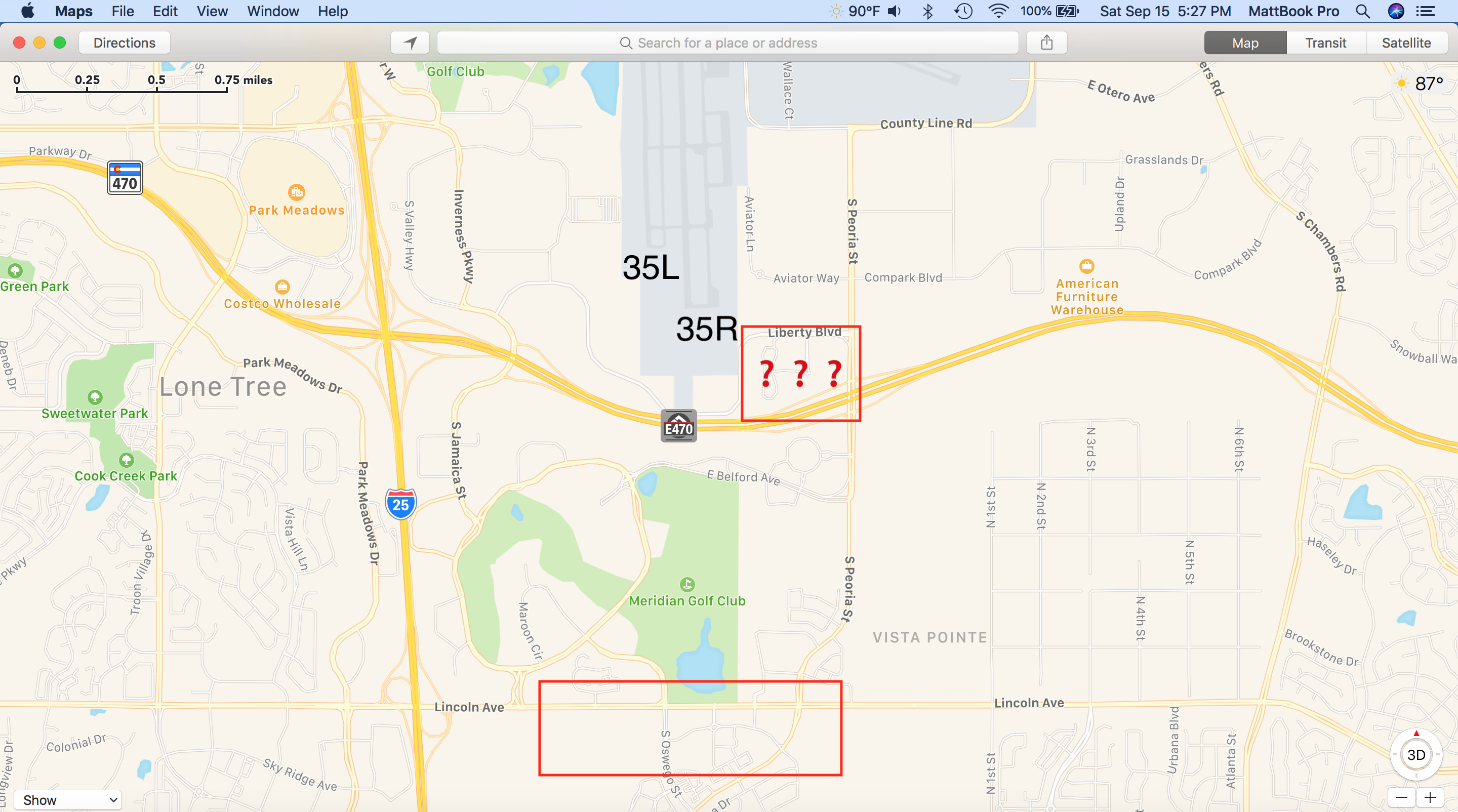
Task: Switch to Transit view
Action: click(x=1325, y=43)
